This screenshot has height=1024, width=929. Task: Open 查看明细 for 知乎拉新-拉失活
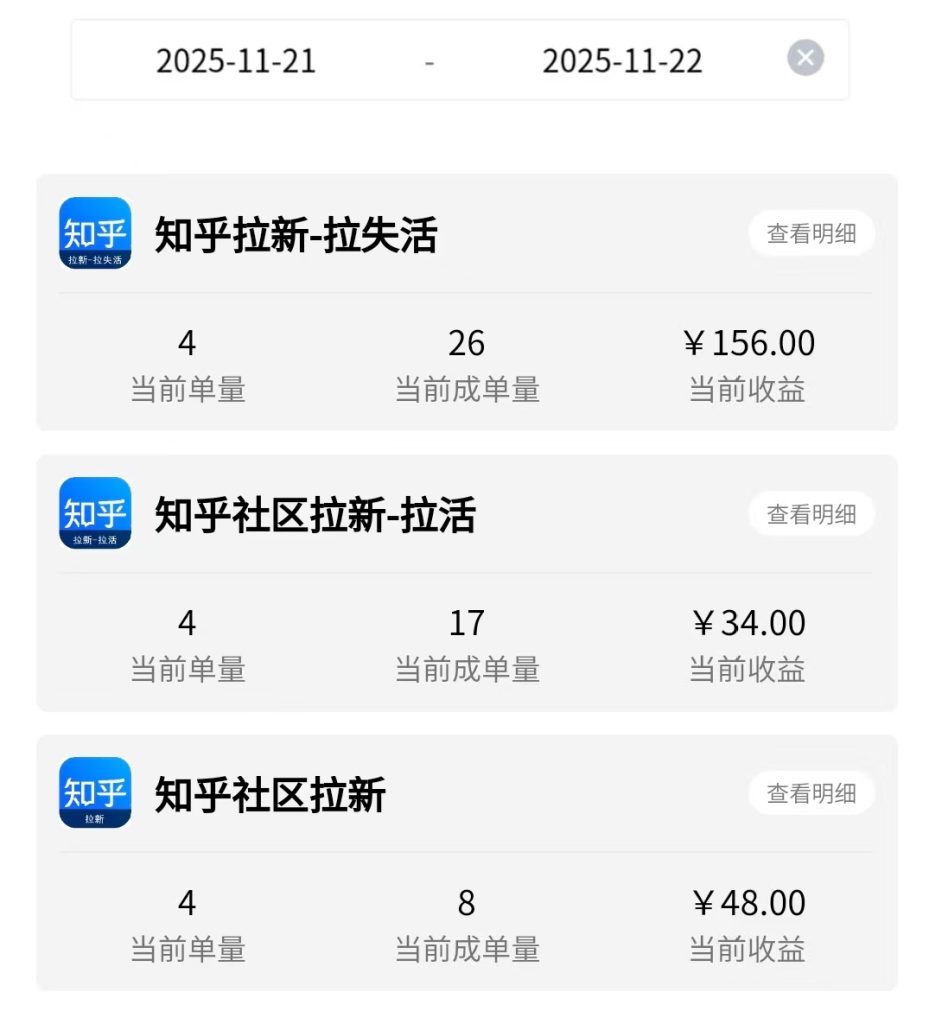[811, 233]
